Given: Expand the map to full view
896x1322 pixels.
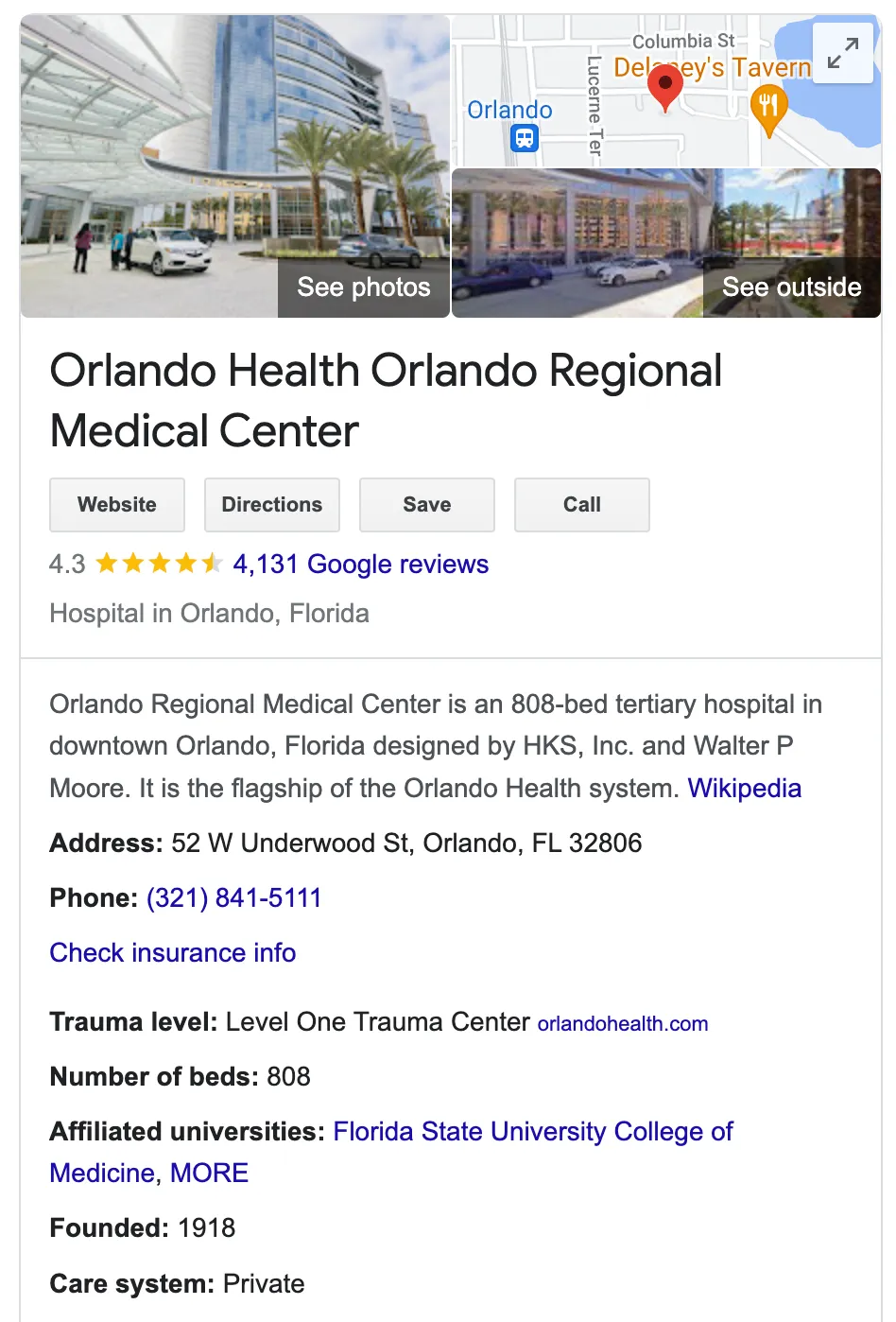Looking at the screenshot, I should click(x=842, y=54).
